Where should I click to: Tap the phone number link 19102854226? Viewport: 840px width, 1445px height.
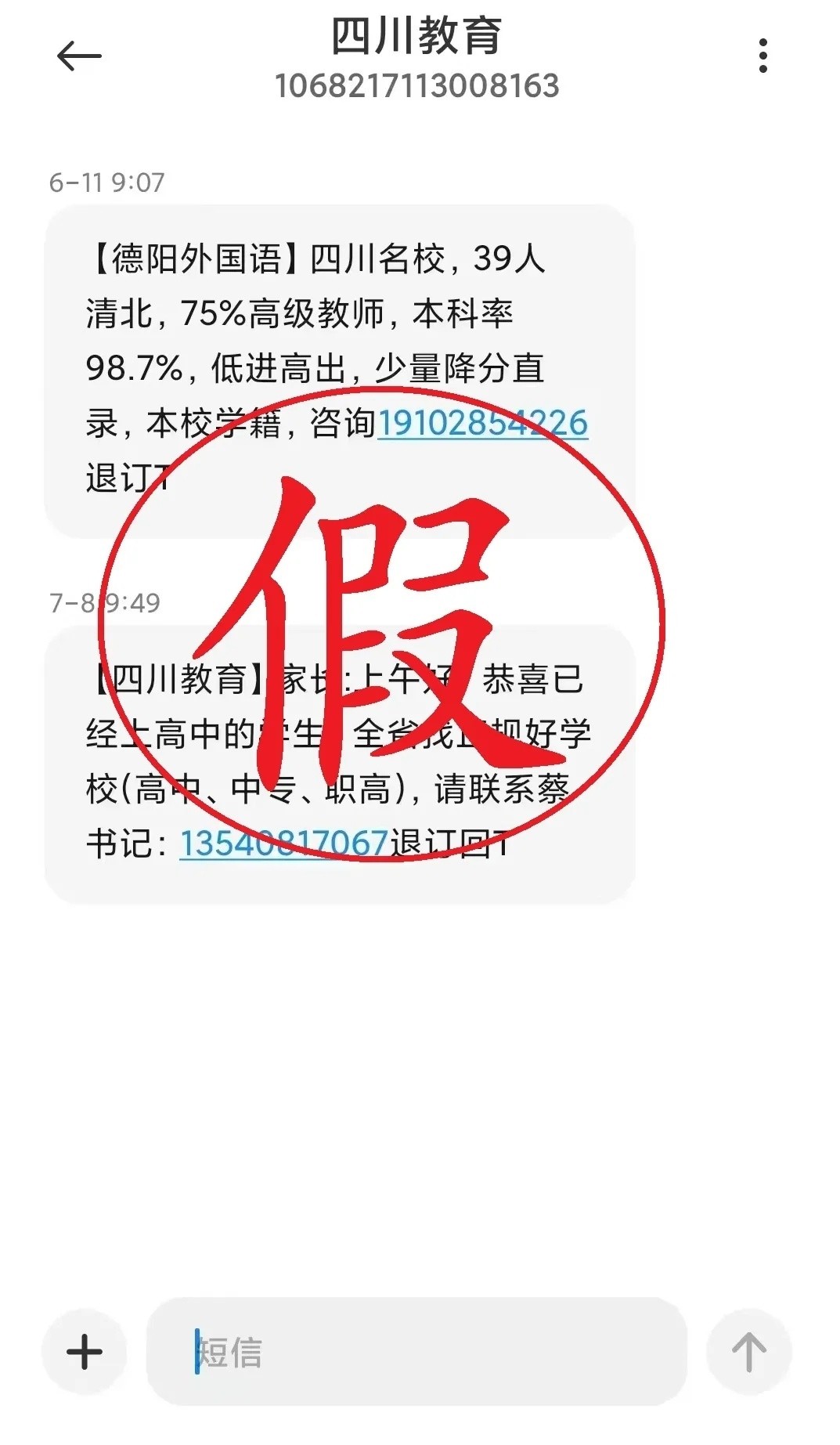(482, 424)
